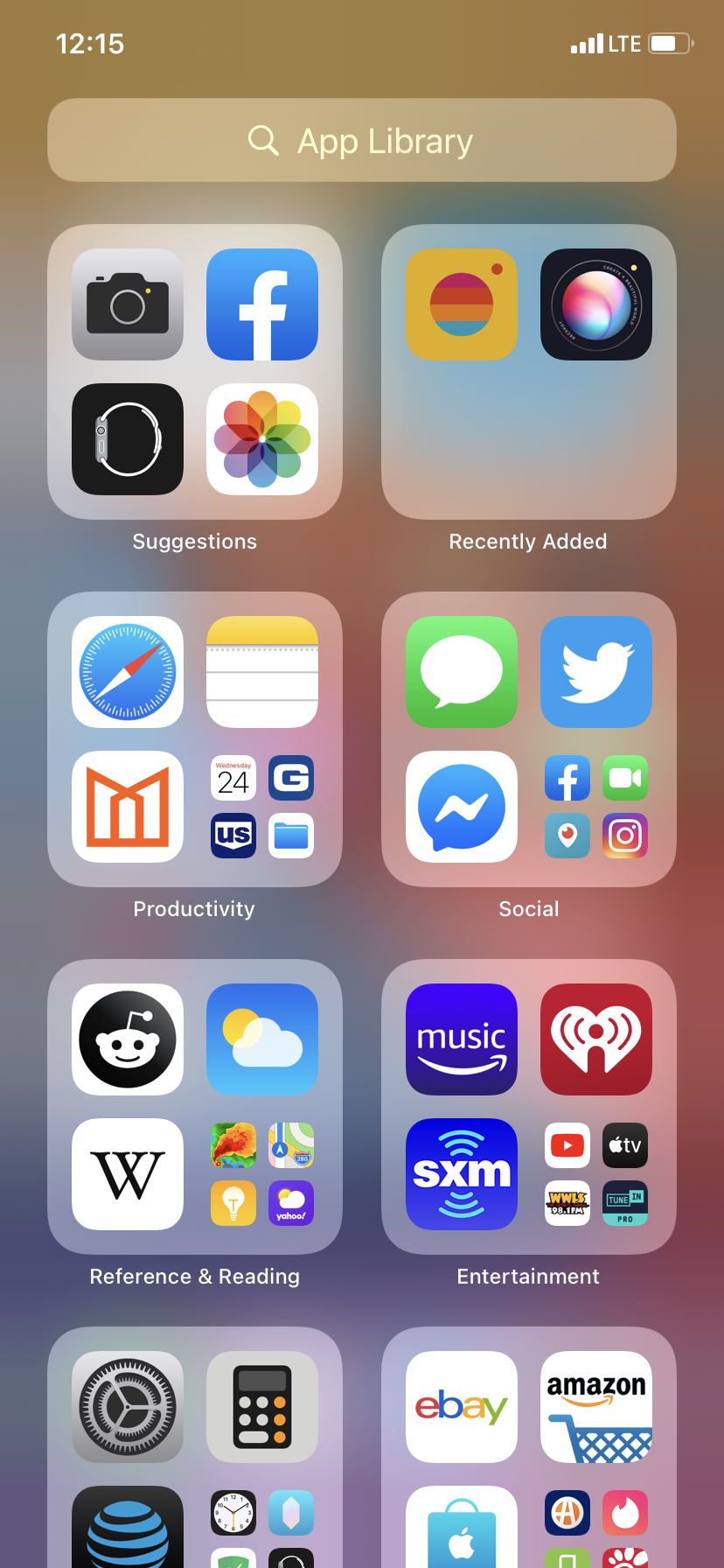The image size is (724, 1568).
Task: Open the Settings app
Action: click(x=128, y=1407)
